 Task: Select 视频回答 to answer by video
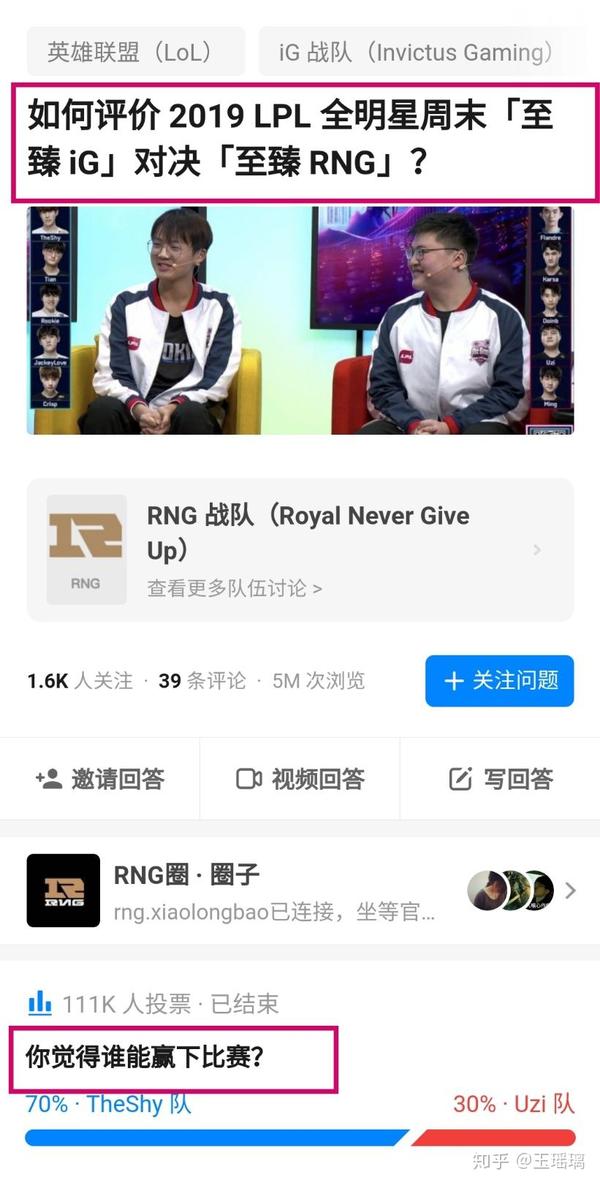coord(300,779)
